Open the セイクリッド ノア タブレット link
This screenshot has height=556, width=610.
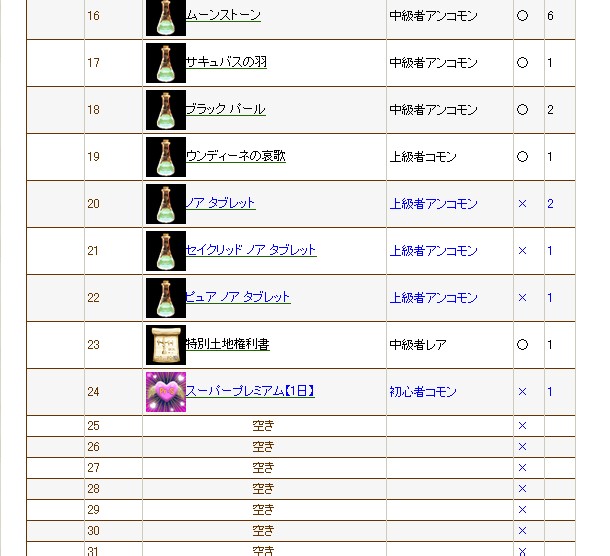coord(251,250)
